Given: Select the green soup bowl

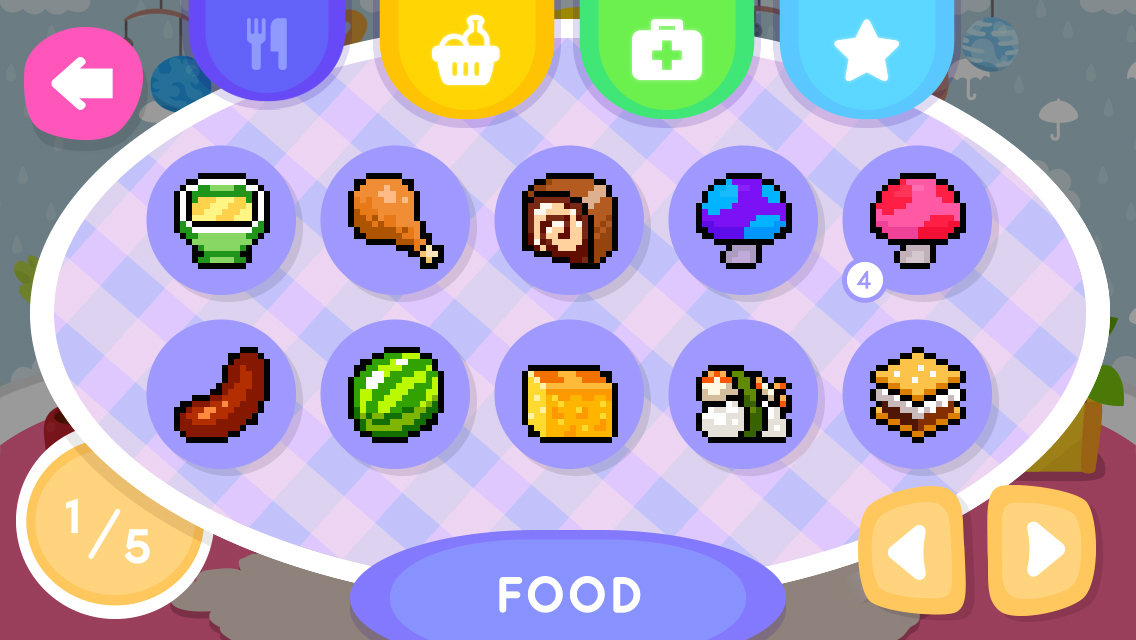Looking at the screenshot, I should tap(221, 220).
